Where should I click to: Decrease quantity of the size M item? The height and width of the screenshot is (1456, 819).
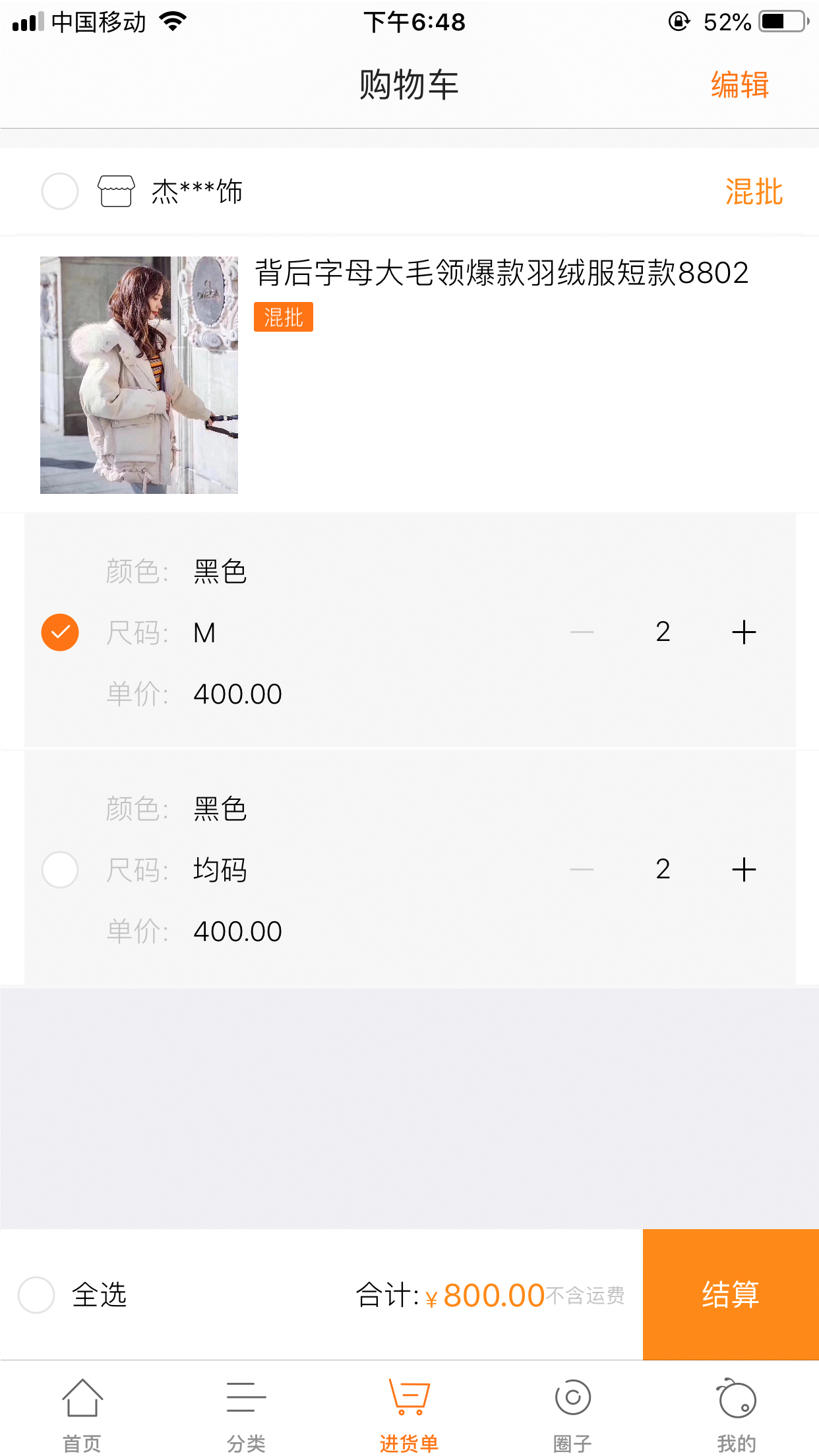click(x=582, y=632)
